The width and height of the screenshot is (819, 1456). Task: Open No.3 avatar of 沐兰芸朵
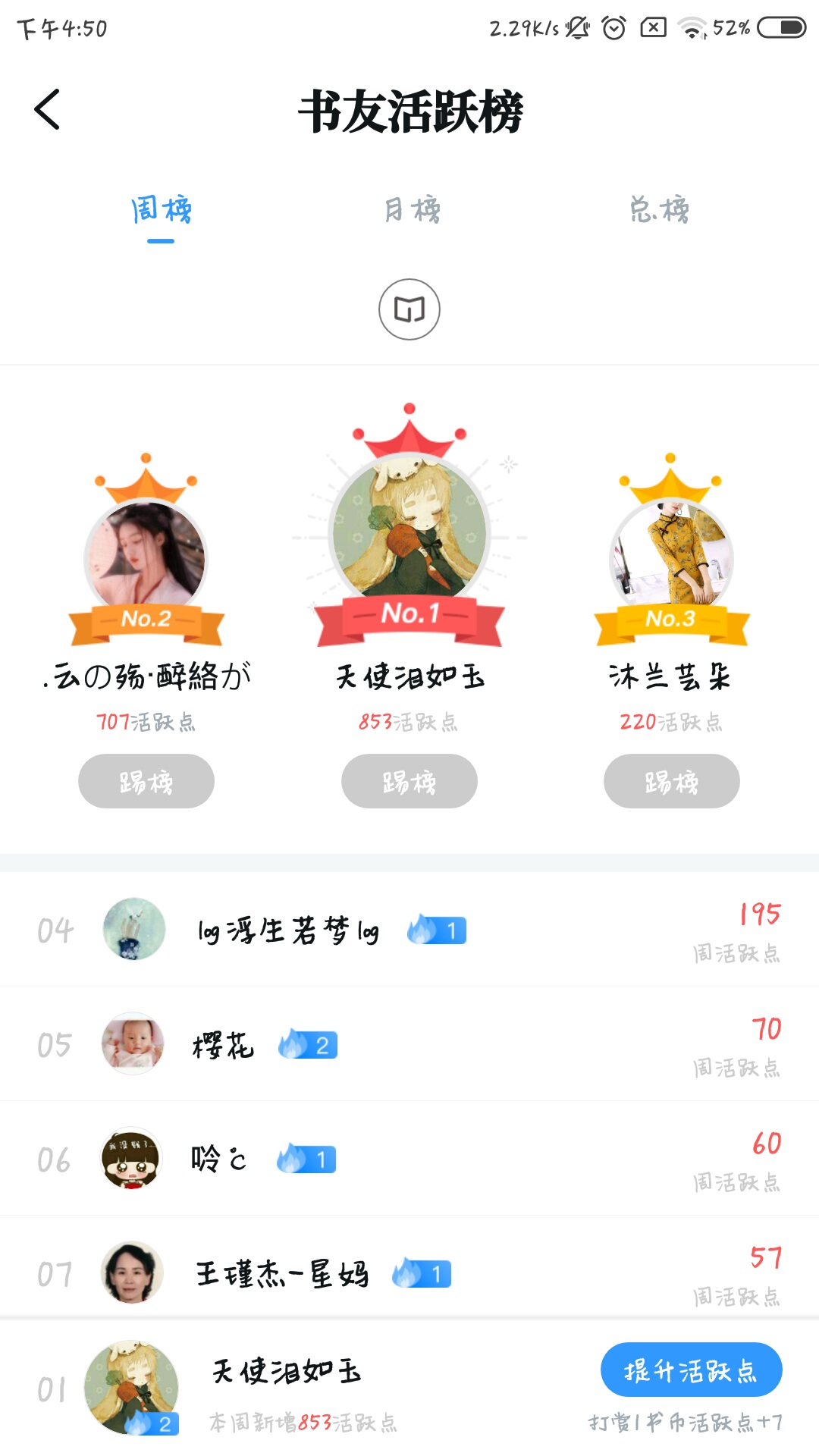click(x=671, y=557)
